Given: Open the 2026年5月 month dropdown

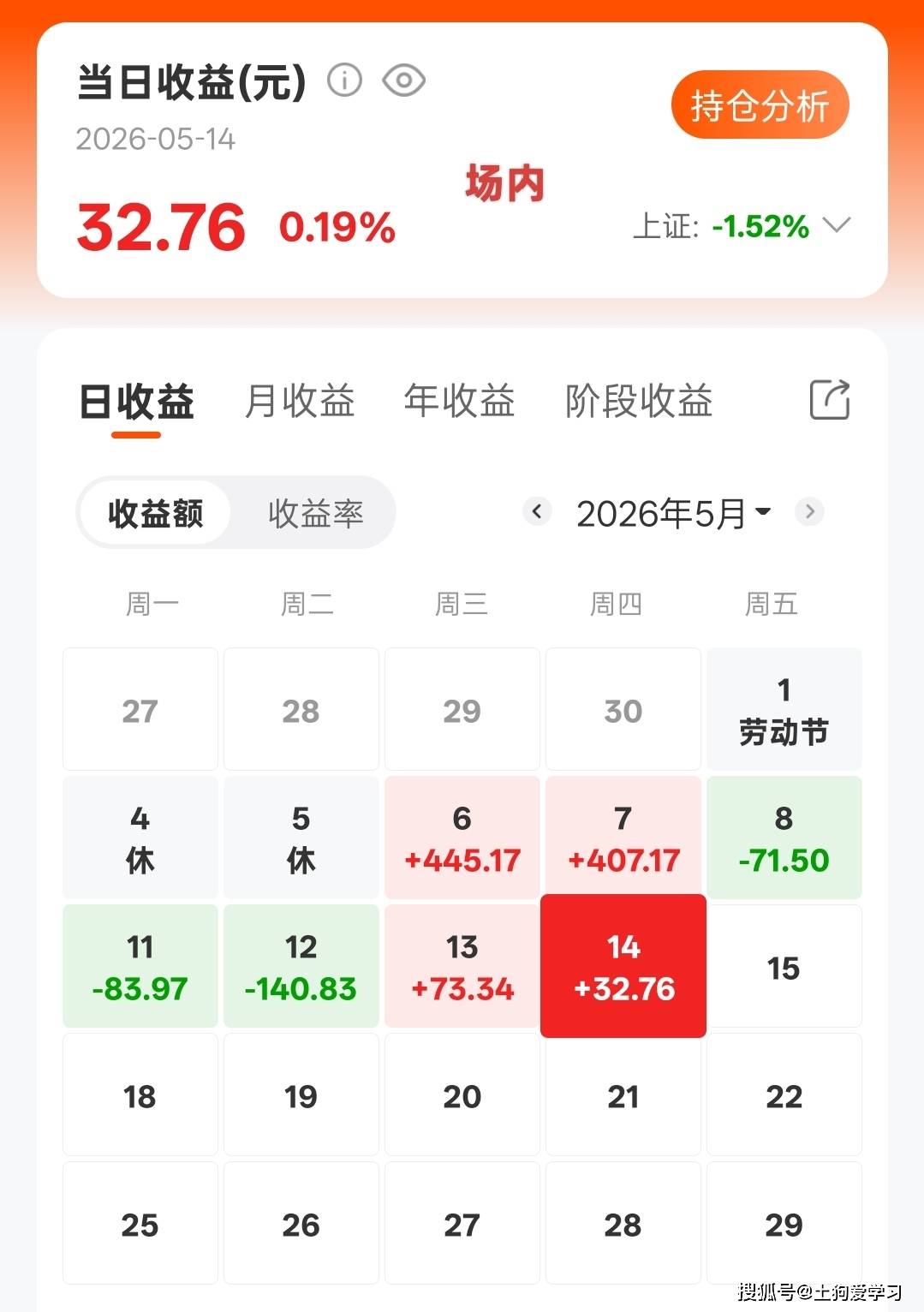Looking at the screenshot, I should (674, 513).
